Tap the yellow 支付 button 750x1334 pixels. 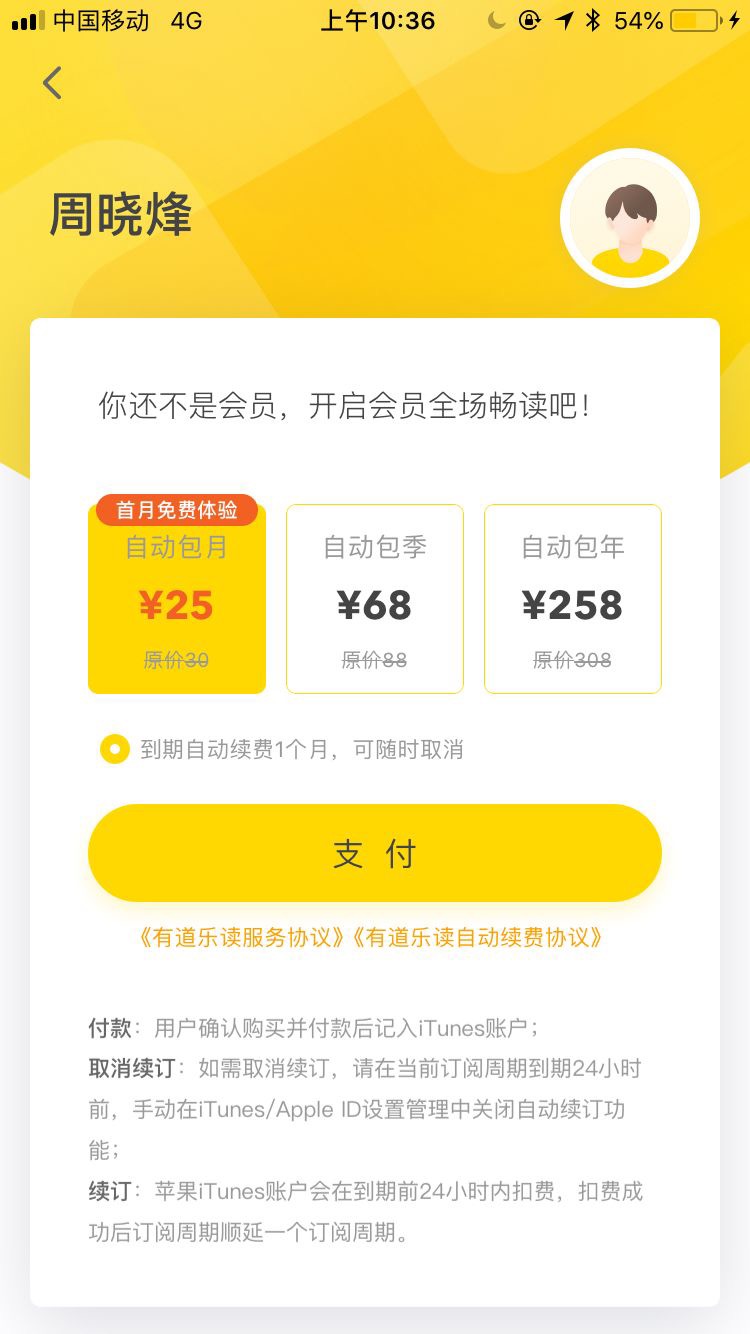pos(375,853)
